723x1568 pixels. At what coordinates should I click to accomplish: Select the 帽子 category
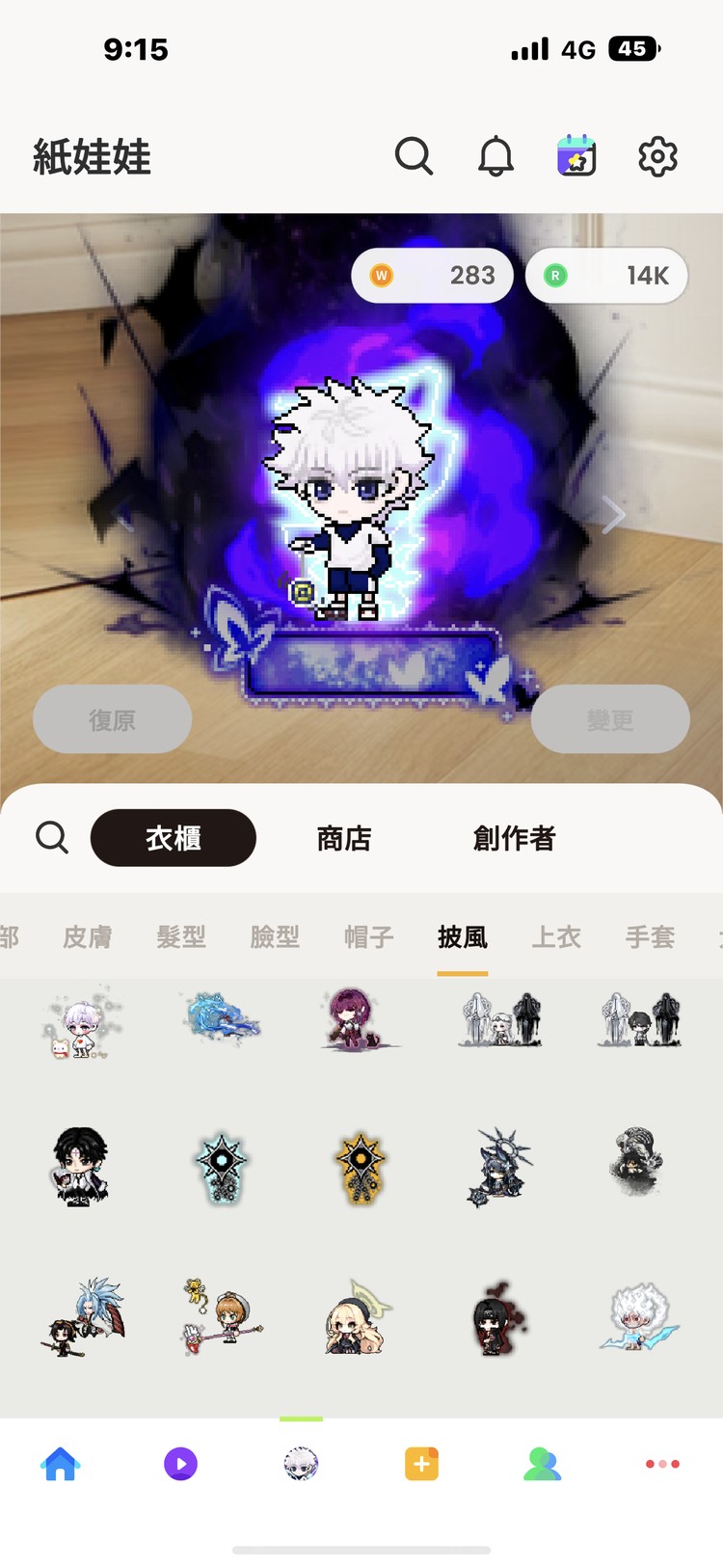[x=369, y=936]
